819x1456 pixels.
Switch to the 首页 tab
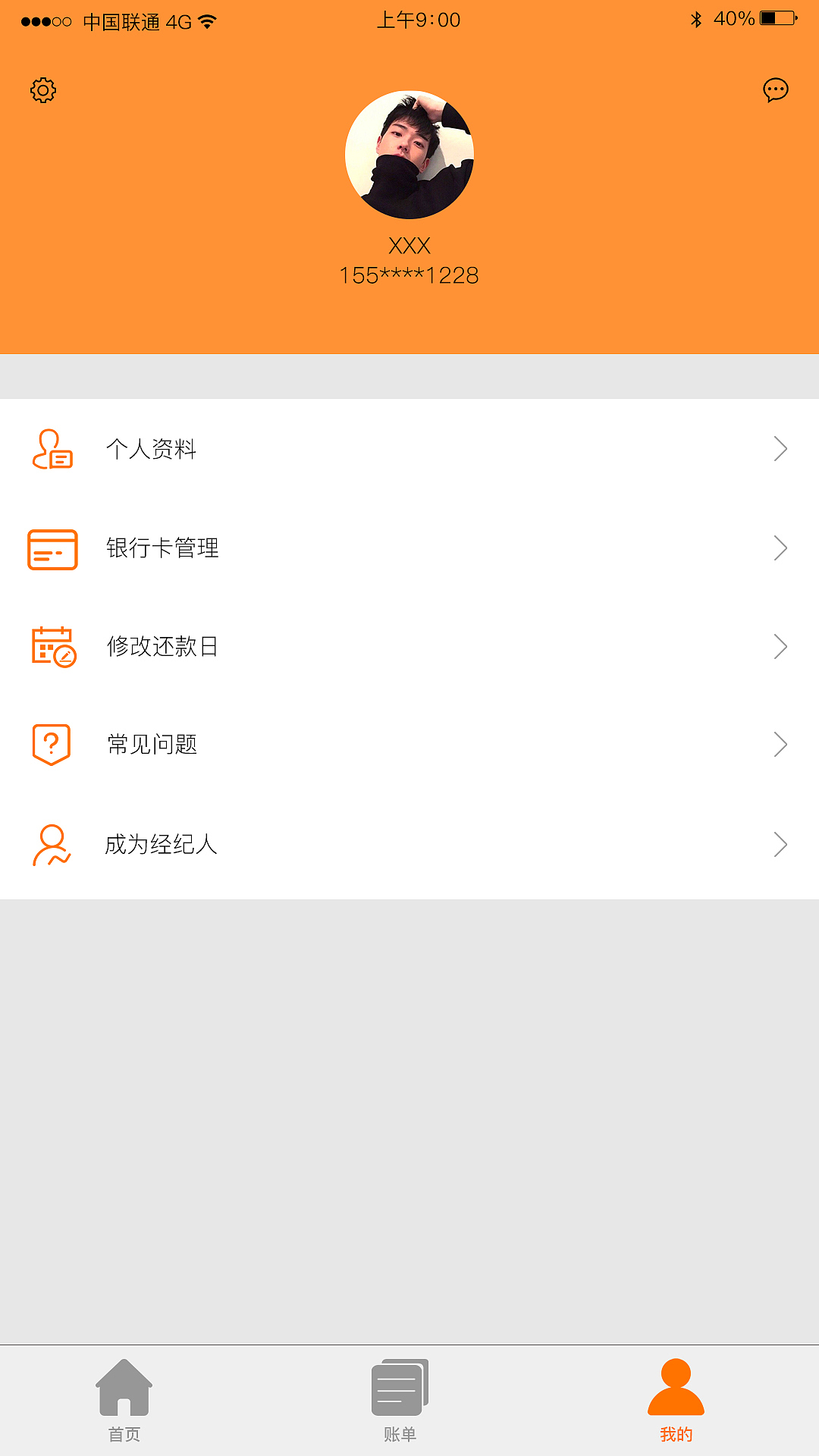coord(124,1407)
